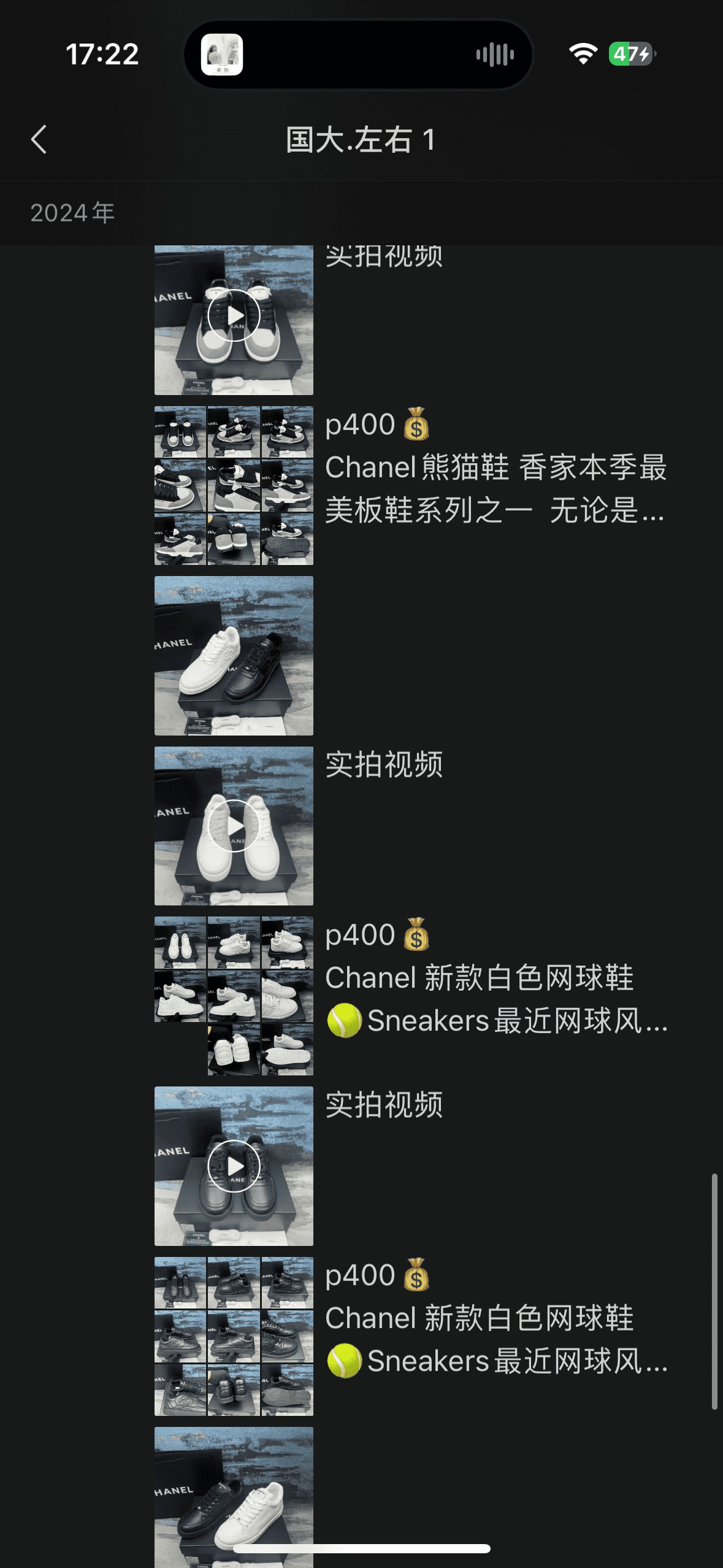Image resolution: width=723 pixels, height=1568 pixels.
Task: Open the Dynamic Island audio activity
Action: click(x=358, y=55)
